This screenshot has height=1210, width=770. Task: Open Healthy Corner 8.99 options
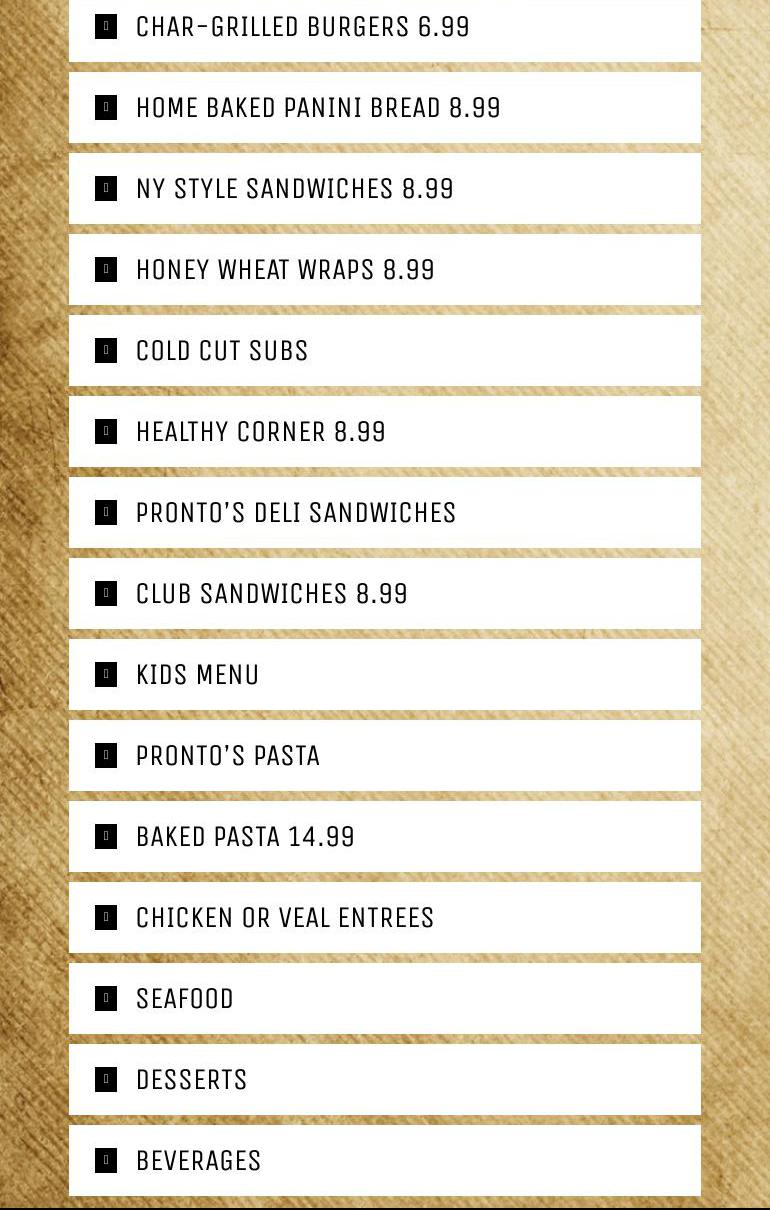(x=260, y=432)
